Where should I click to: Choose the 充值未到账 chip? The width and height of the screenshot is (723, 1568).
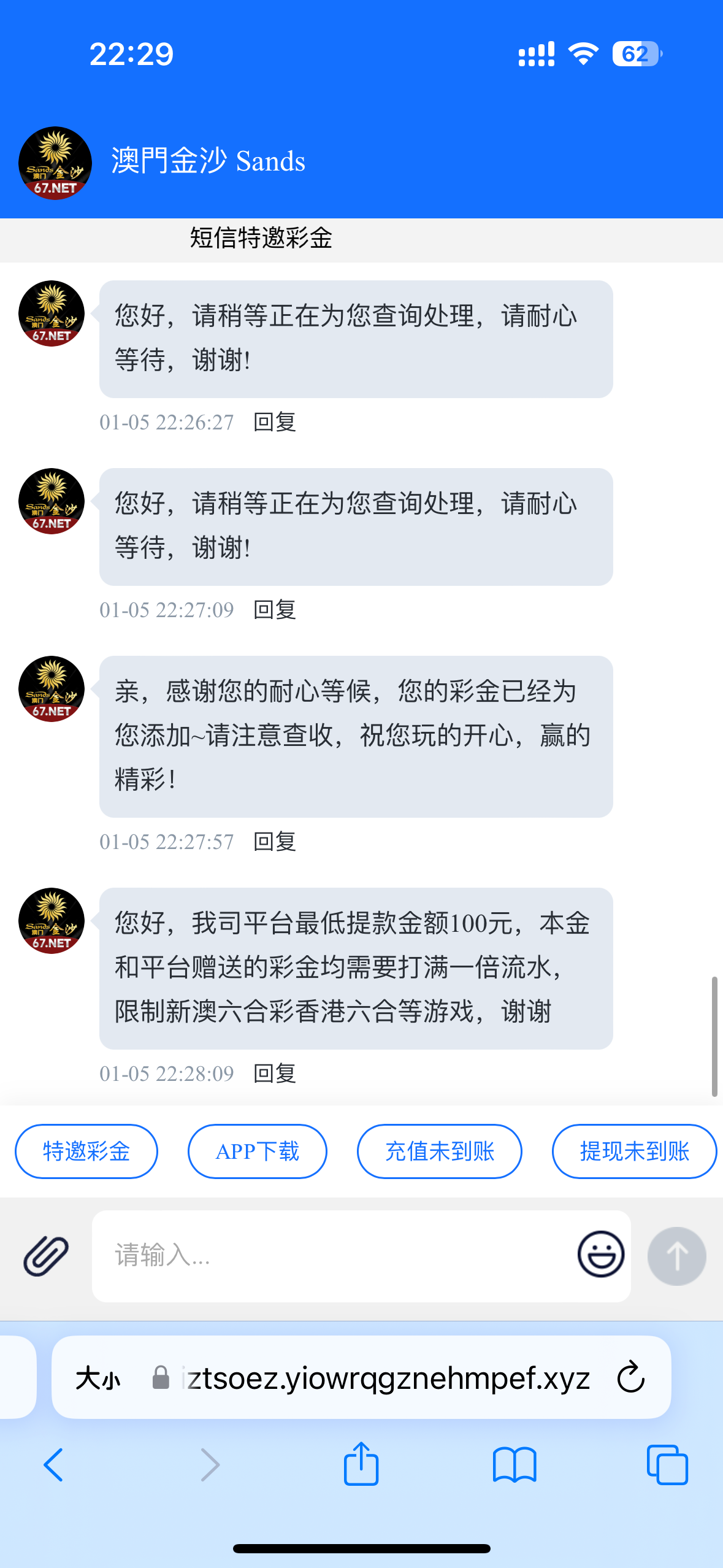coord(440,1151)
